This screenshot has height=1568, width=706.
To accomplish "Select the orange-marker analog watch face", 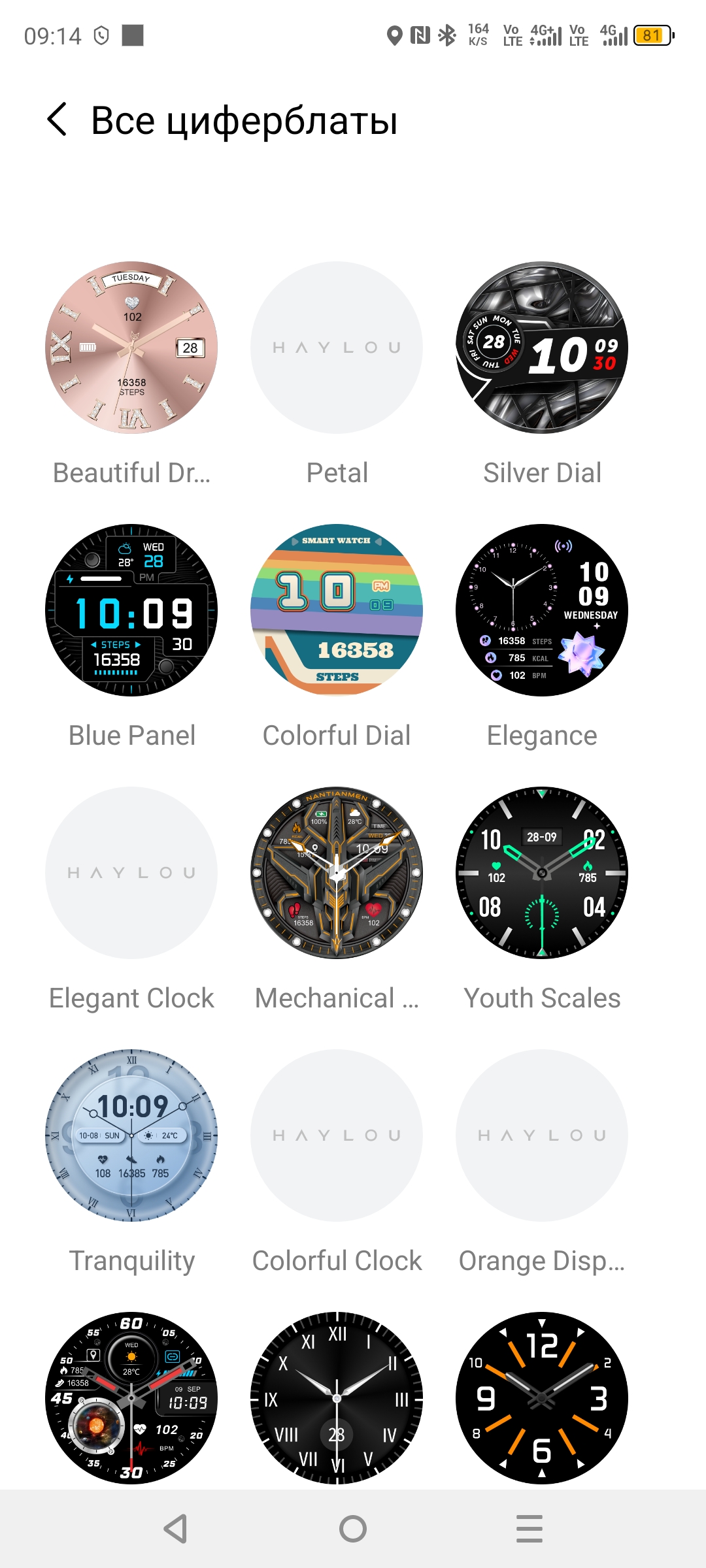I will (542, 1398).
